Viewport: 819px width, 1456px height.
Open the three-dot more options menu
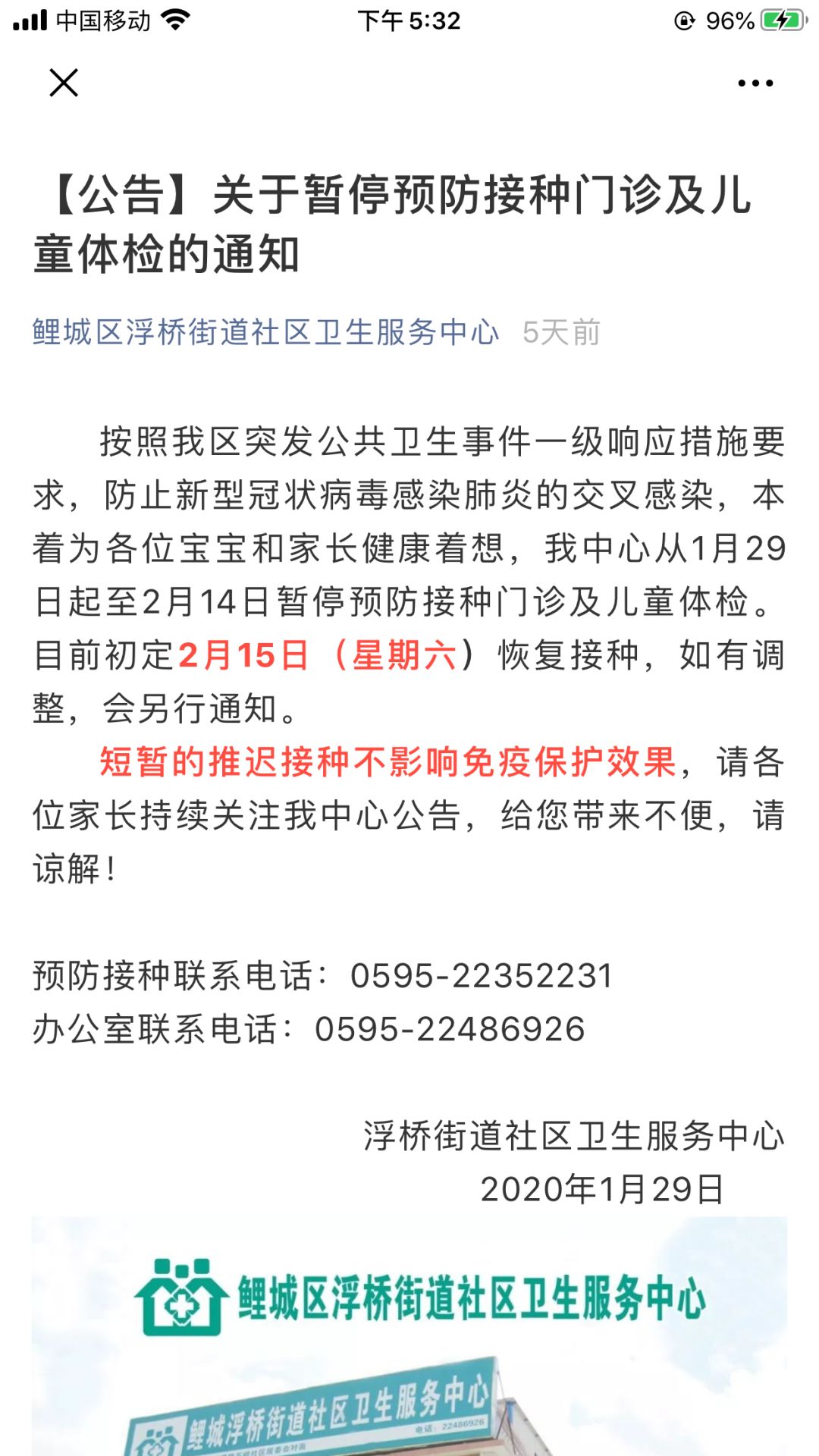pos(755,83)
